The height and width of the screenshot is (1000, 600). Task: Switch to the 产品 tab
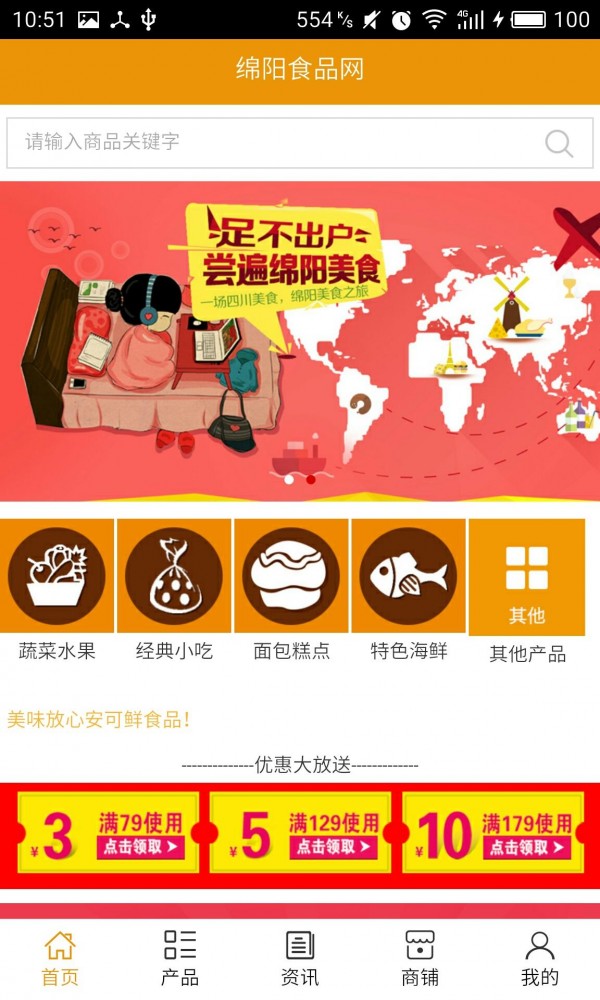point(180,959)
